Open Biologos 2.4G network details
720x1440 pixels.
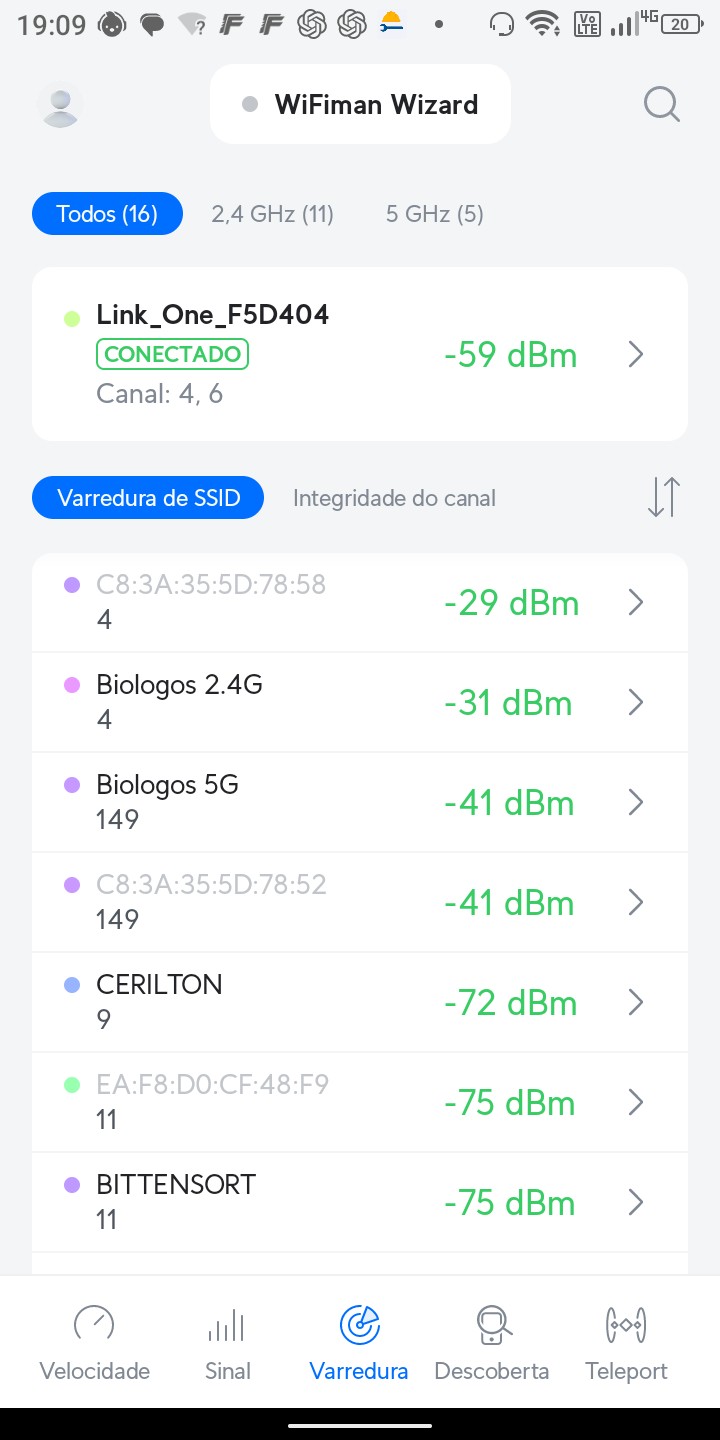pyautogui.click(x=360, y=702)
